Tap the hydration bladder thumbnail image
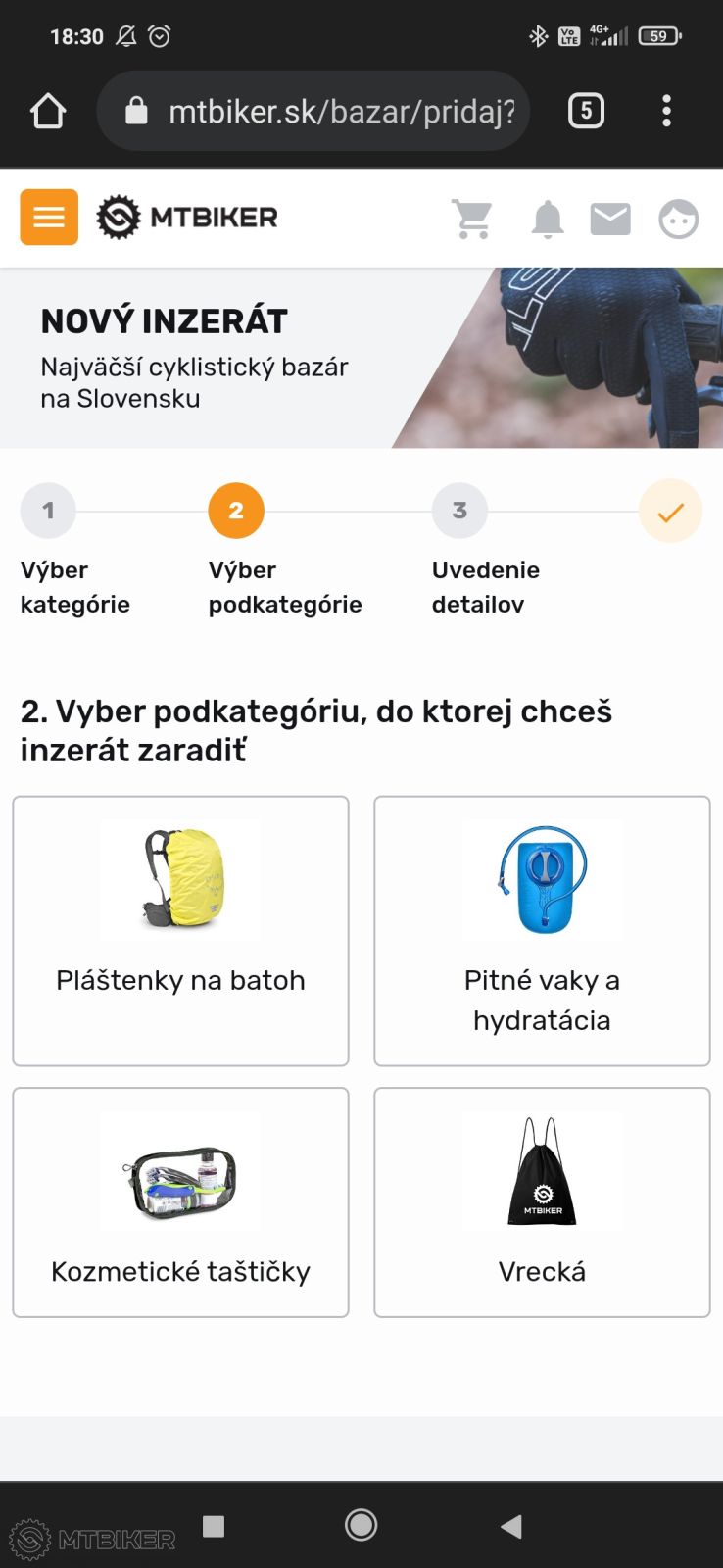The image size is (723, 1568). 542,880
